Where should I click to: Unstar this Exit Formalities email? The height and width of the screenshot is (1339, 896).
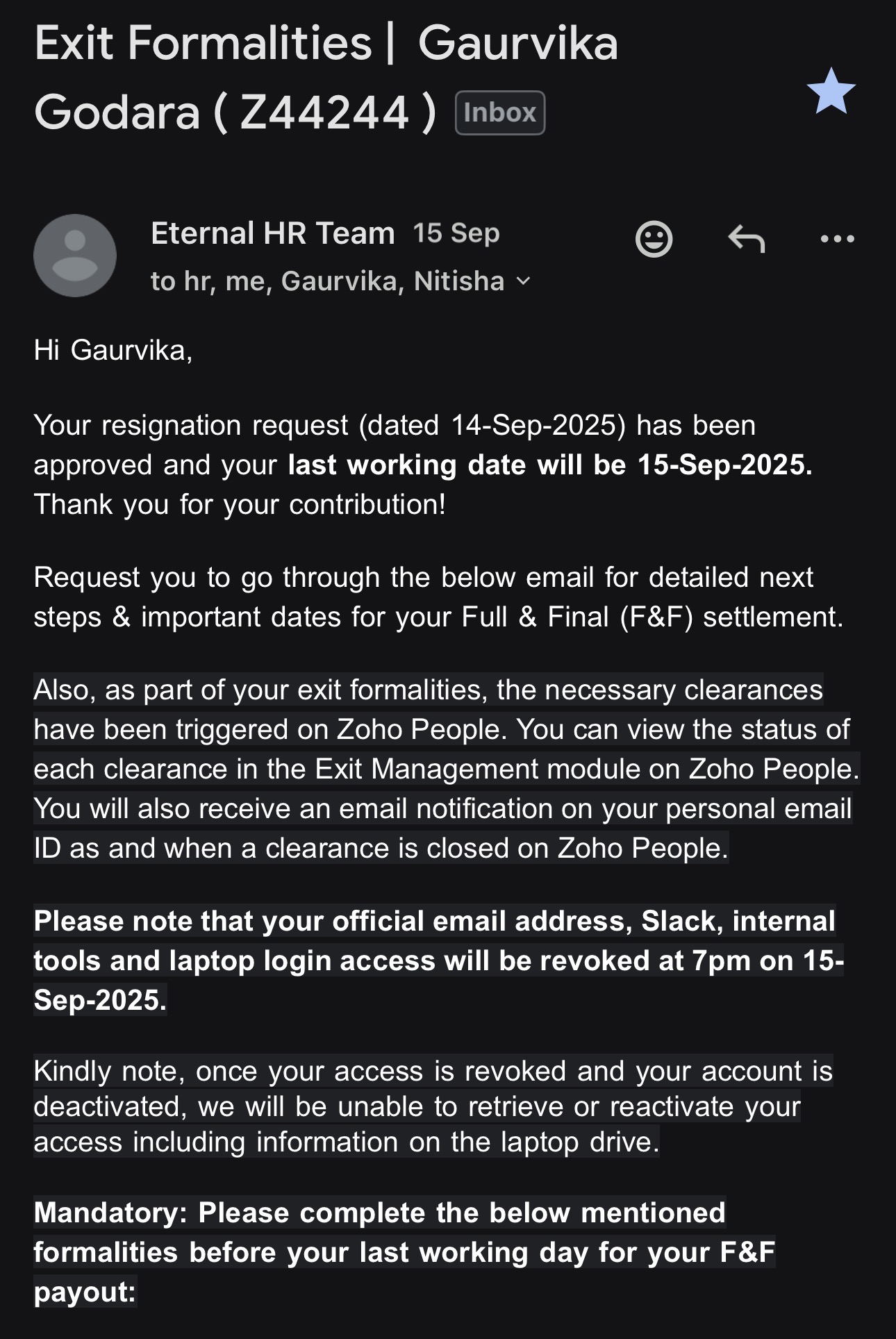click(831, 91)
